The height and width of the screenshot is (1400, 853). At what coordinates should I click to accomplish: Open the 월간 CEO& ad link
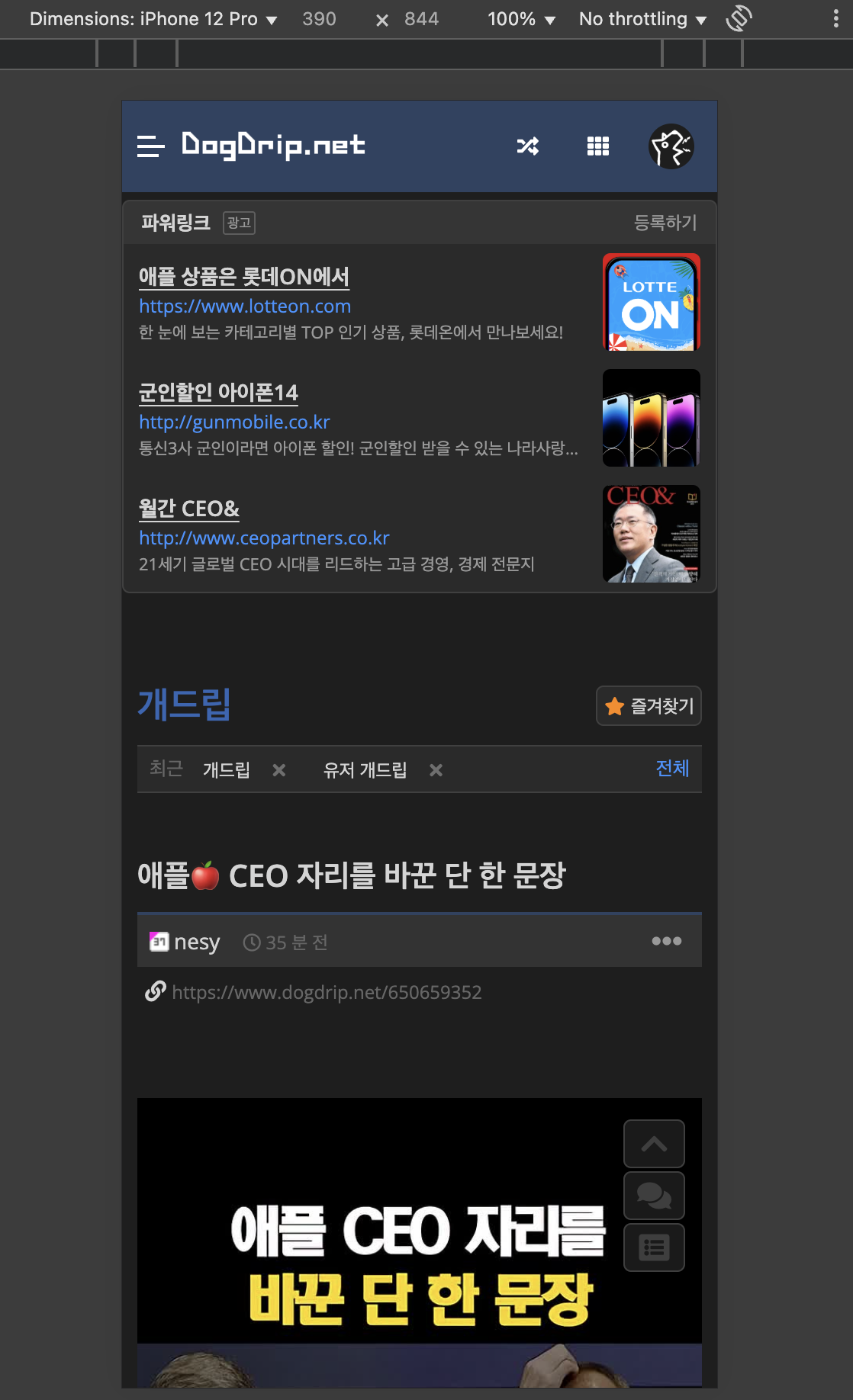click(x=189, y=509)
